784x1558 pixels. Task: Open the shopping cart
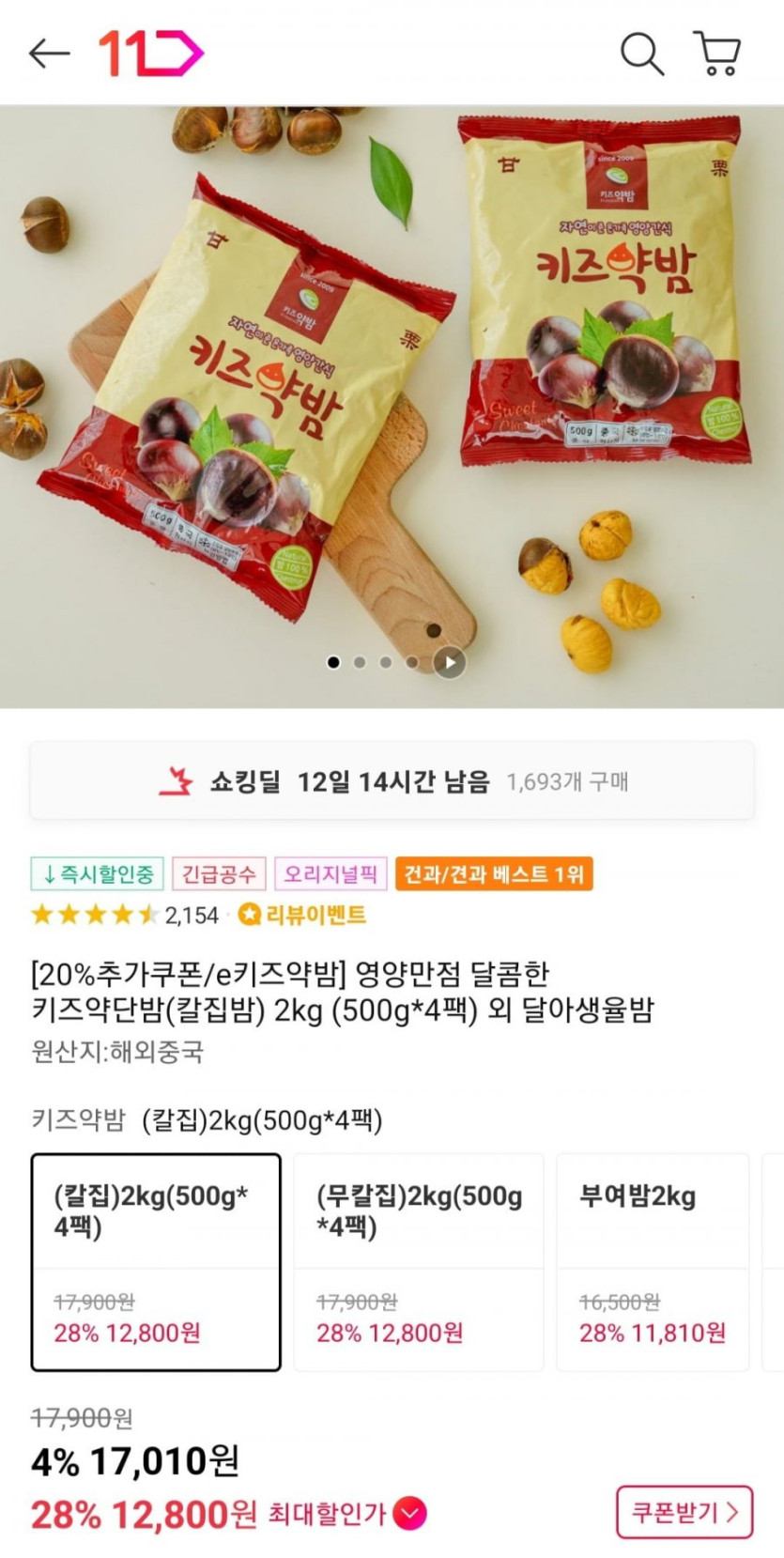(717, 54)
